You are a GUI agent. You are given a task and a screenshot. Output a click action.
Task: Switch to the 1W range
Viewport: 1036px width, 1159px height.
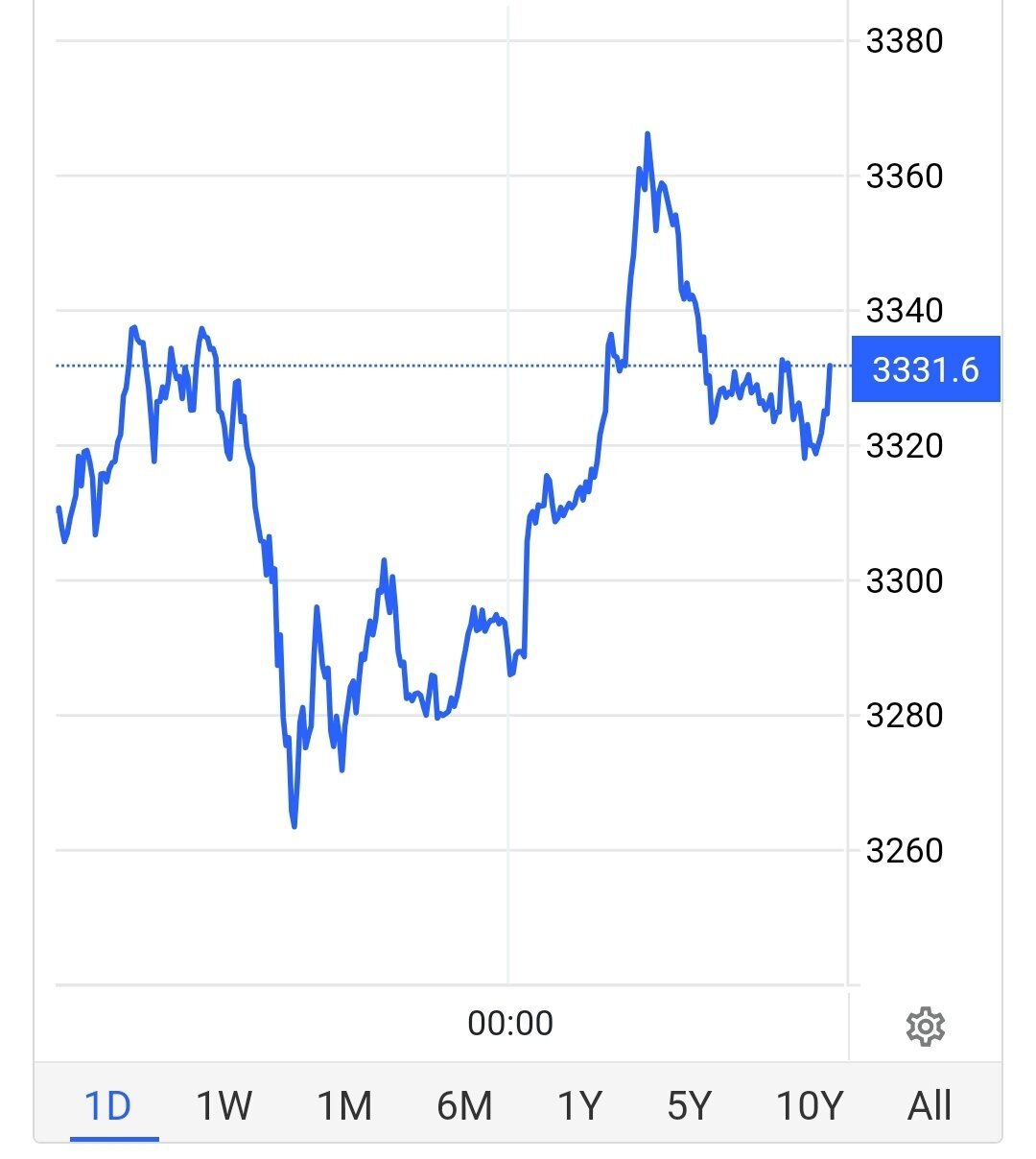[224, 1106]
